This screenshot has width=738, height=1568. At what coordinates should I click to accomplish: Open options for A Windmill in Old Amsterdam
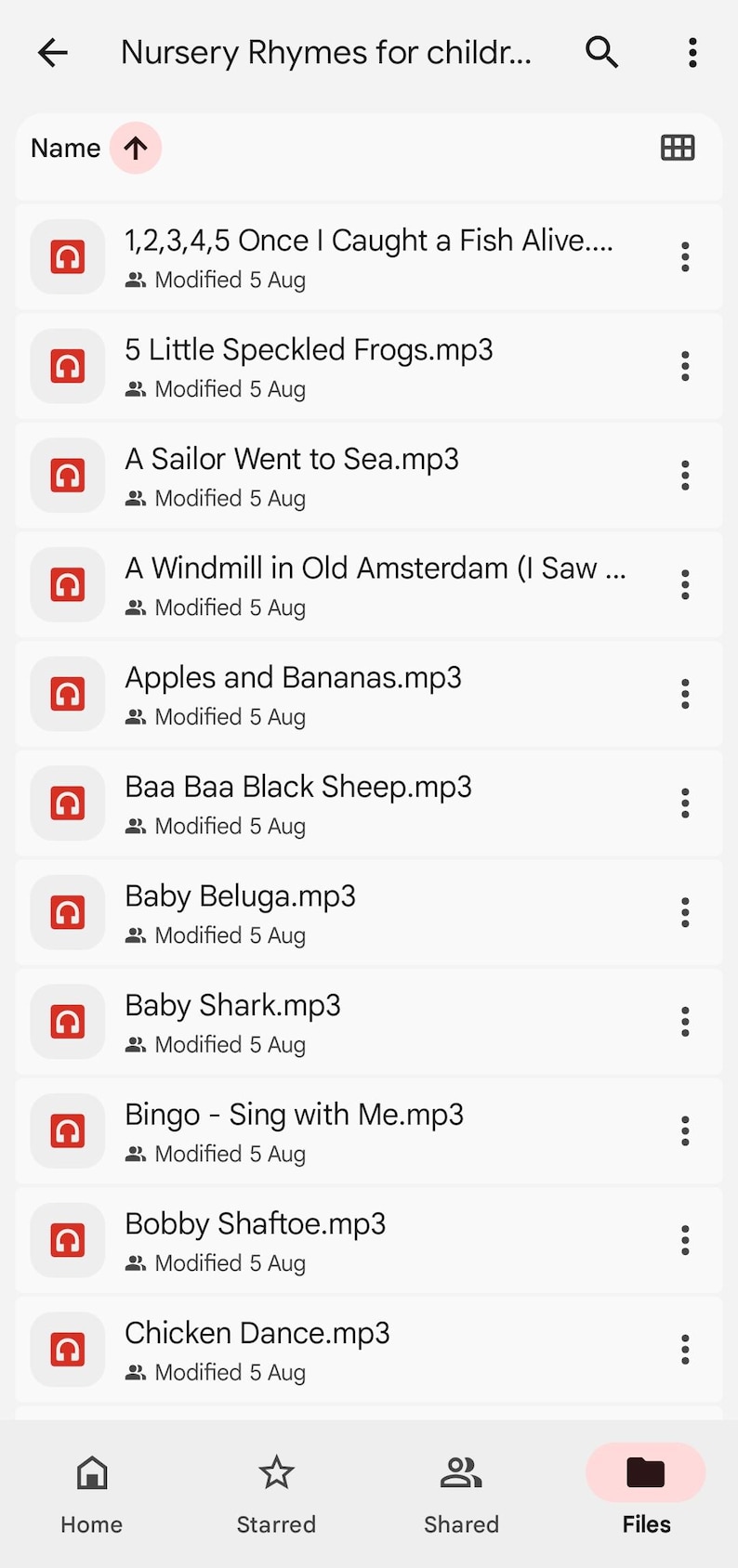click(685, 585)
